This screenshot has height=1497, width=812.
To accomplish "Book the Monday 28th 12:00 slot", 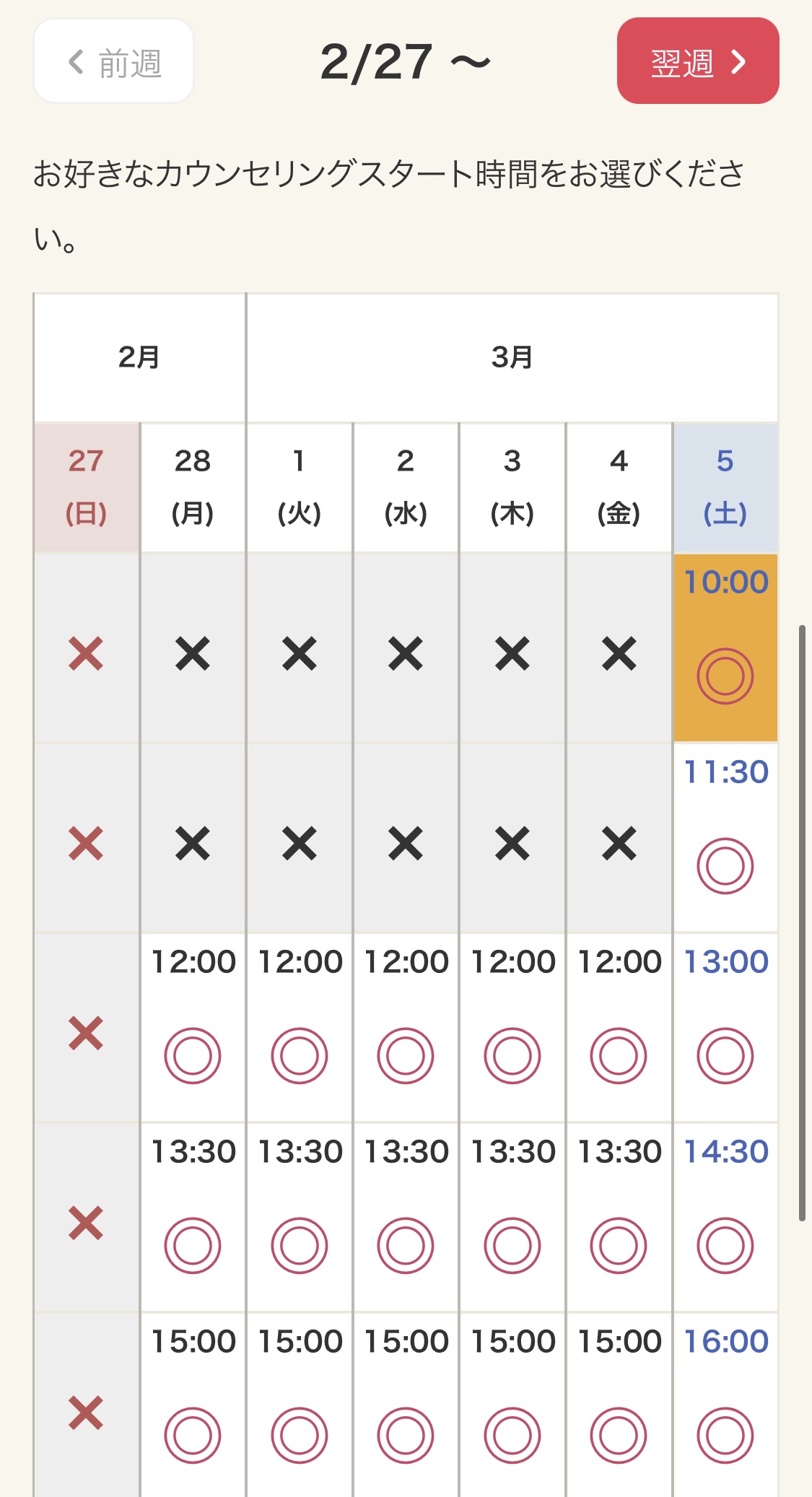I will pos(193,1027).
